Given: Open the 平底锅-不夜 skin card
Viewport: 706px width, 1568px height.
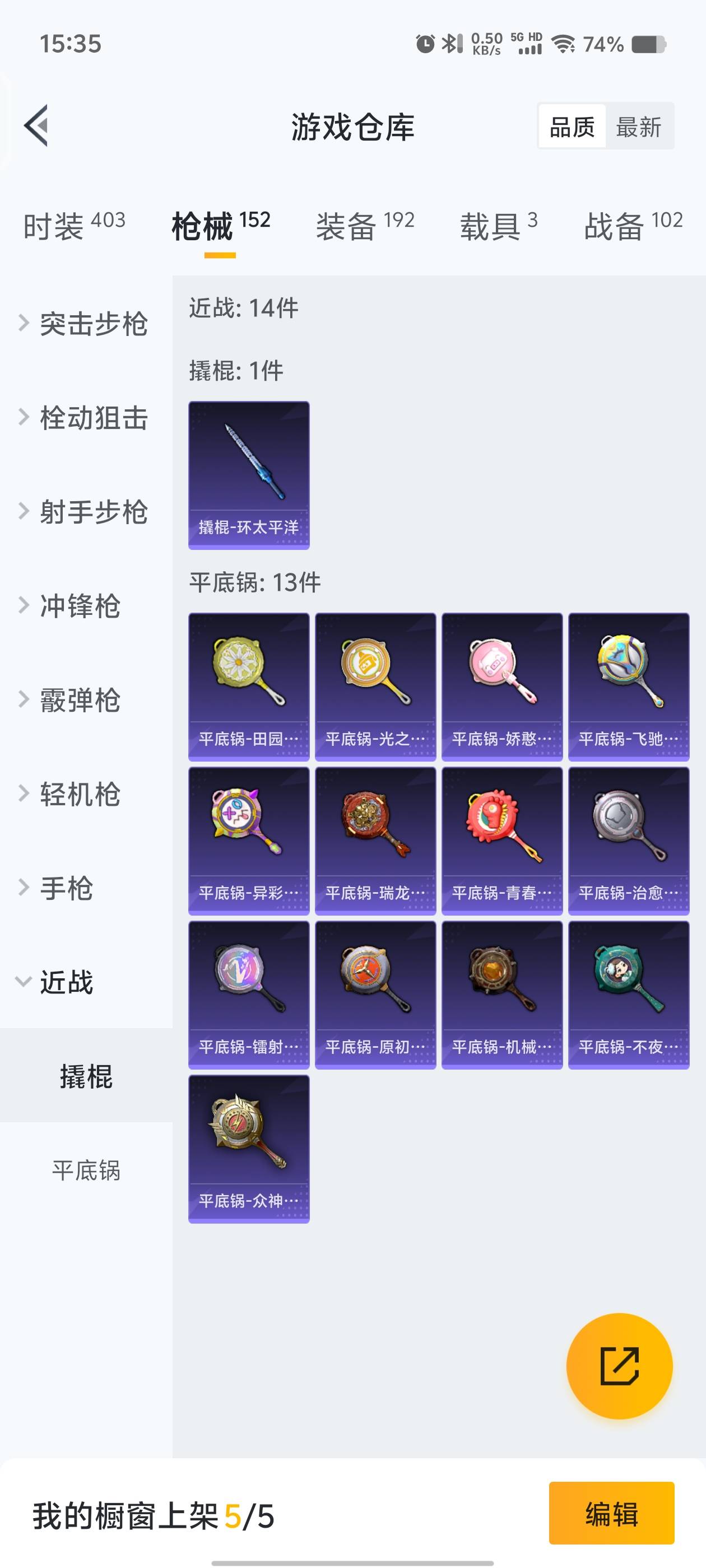Looking at the screenshot, I should pyautogui.click(x=628, y=995).
